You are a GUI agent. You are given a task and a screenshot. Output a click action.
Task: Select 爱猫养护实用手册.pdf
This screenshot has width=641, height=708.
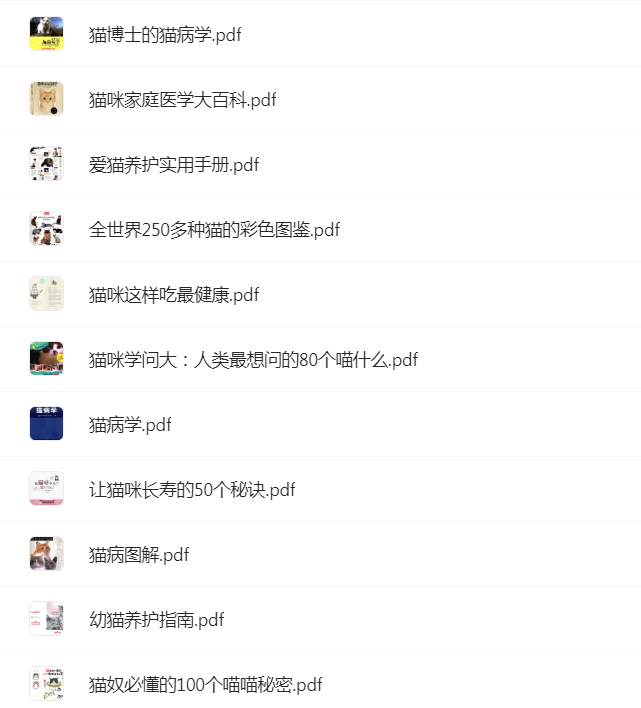[174, 165]
